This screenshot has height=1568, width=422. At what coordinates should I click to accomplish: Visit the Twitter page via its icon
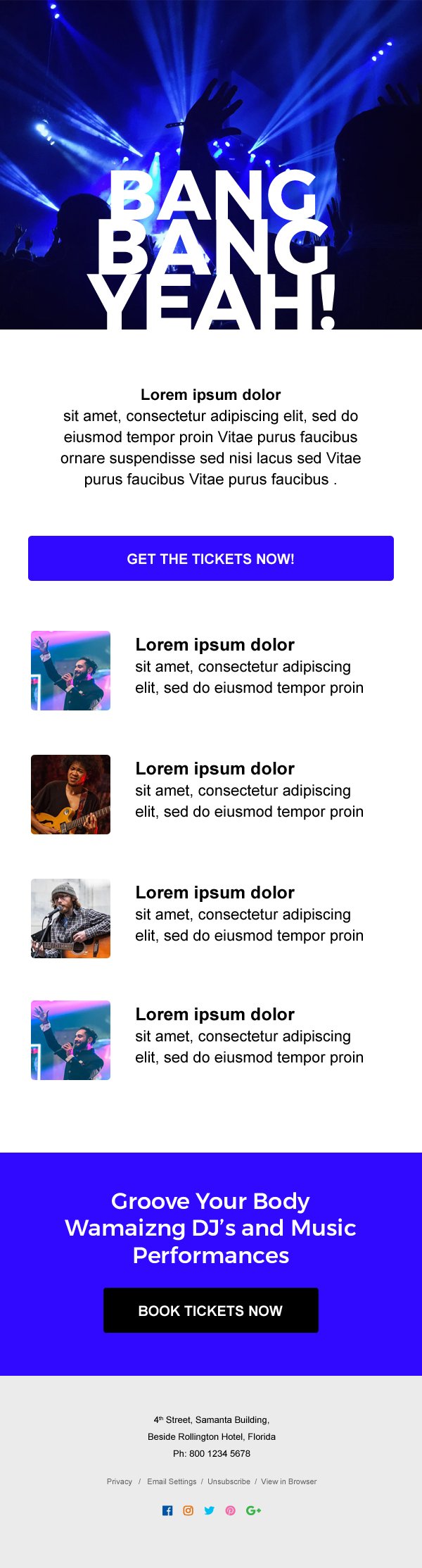209,1510
